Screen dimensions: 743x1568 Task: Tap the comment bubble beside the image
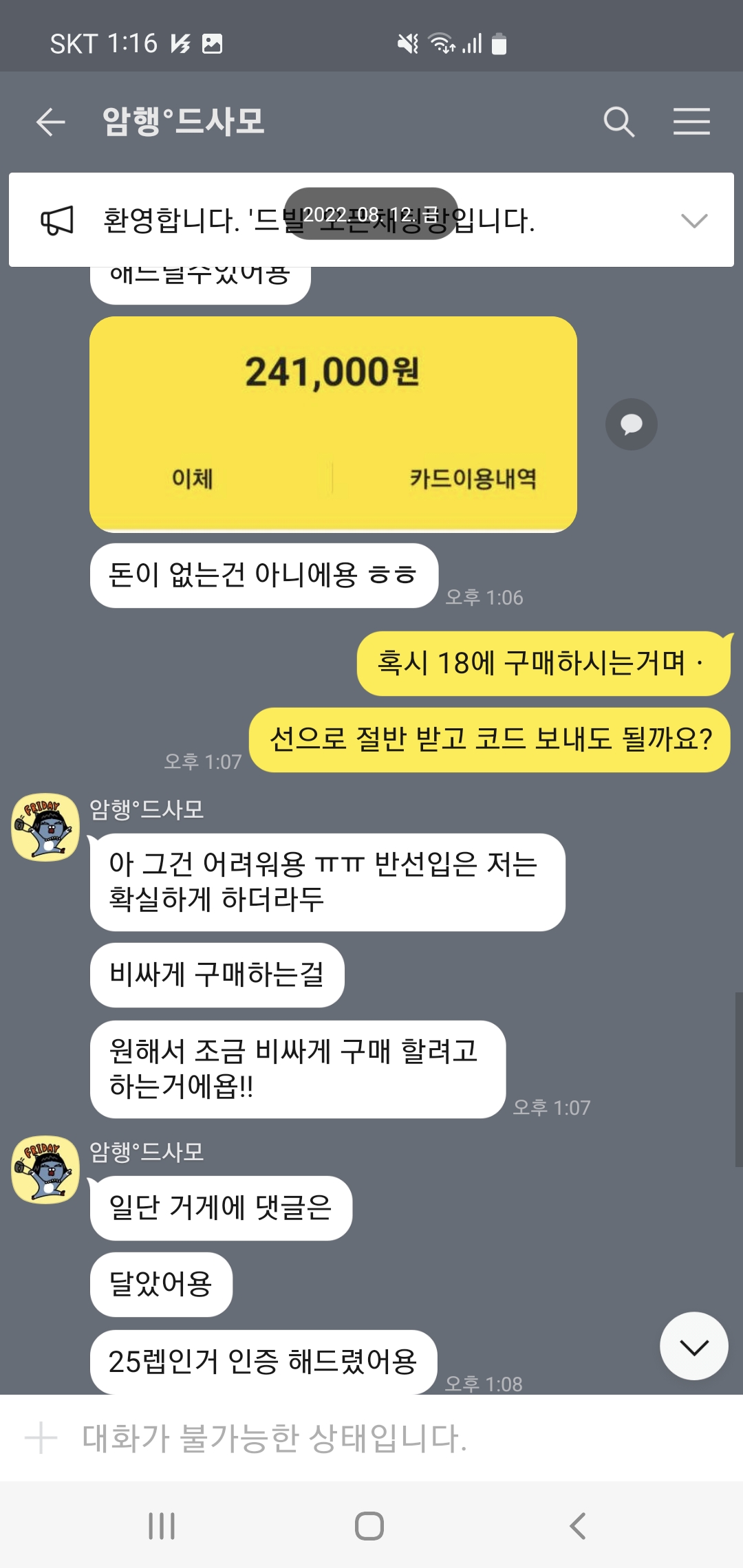(631, 424)
